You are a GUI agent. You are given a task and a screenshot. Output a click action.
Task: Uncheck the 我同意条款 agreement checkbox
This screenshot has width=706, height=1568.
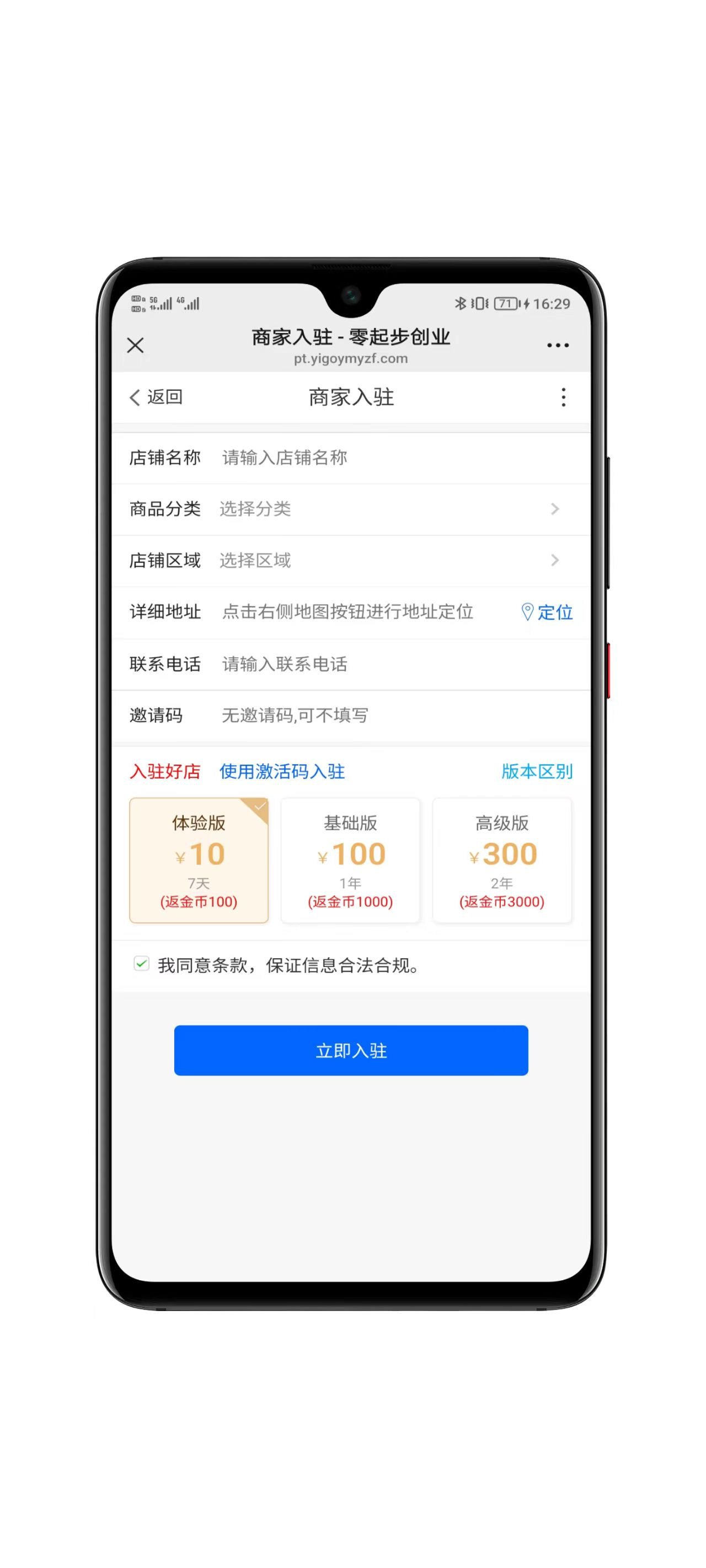141,964
